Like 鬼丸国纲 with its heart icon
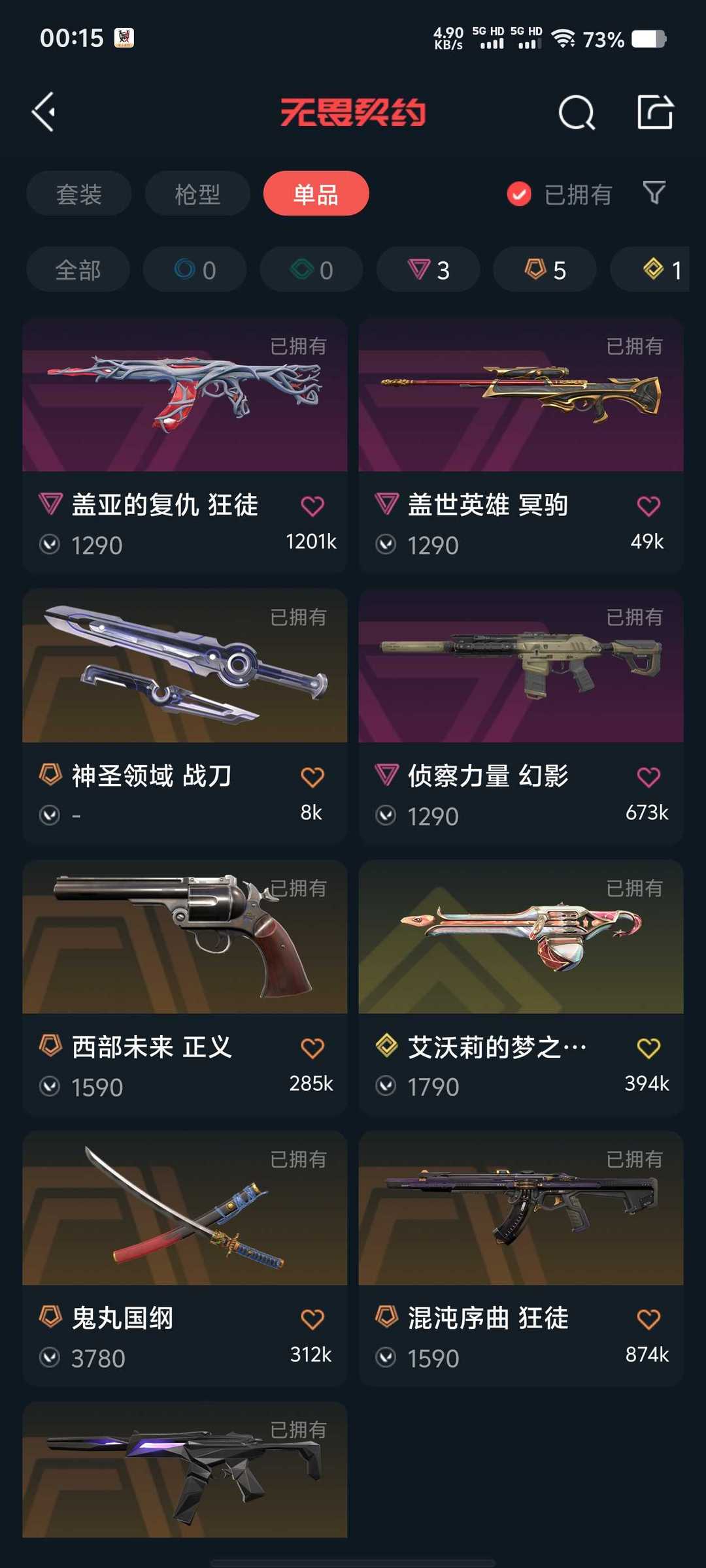 coord(312,1319)
